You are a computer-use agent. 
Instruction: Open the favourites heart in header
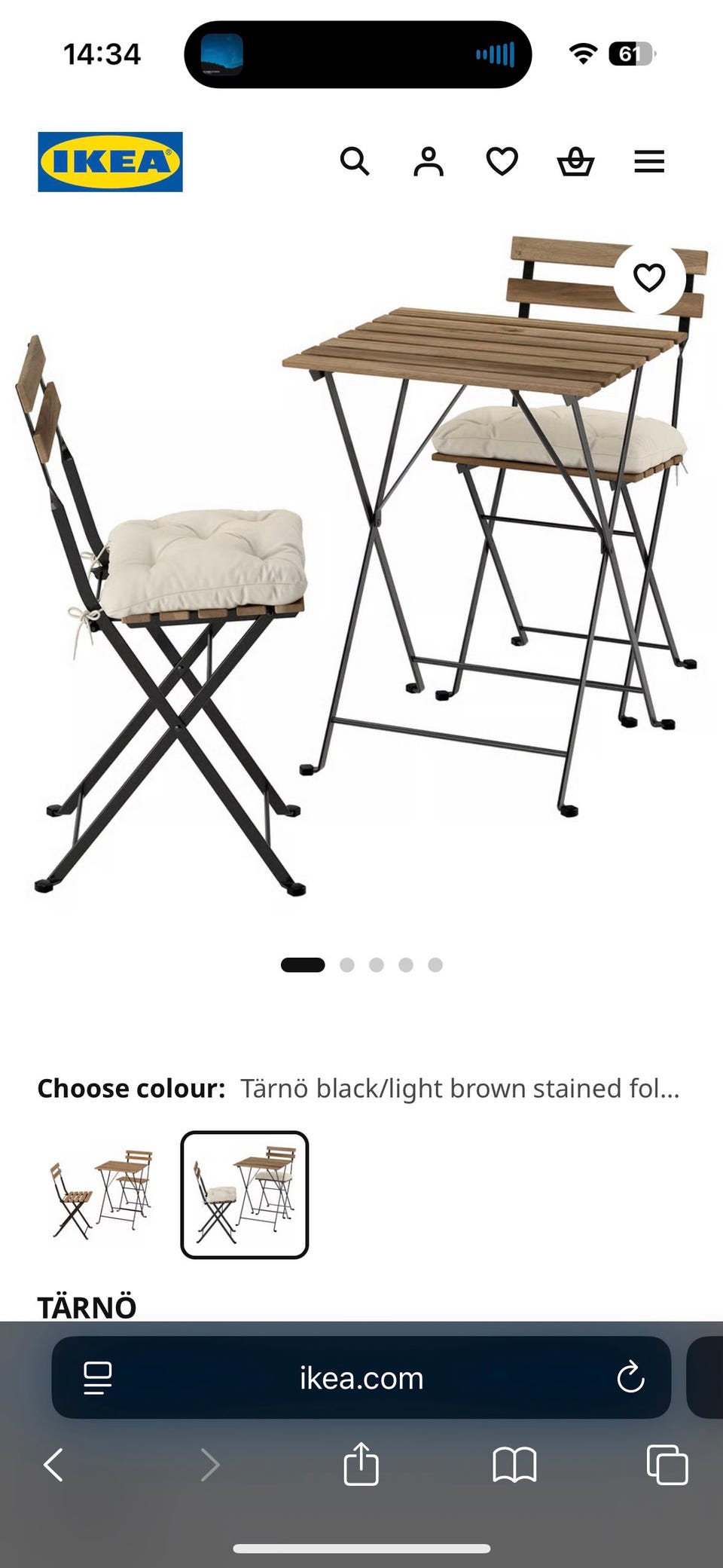pos(502,161)
